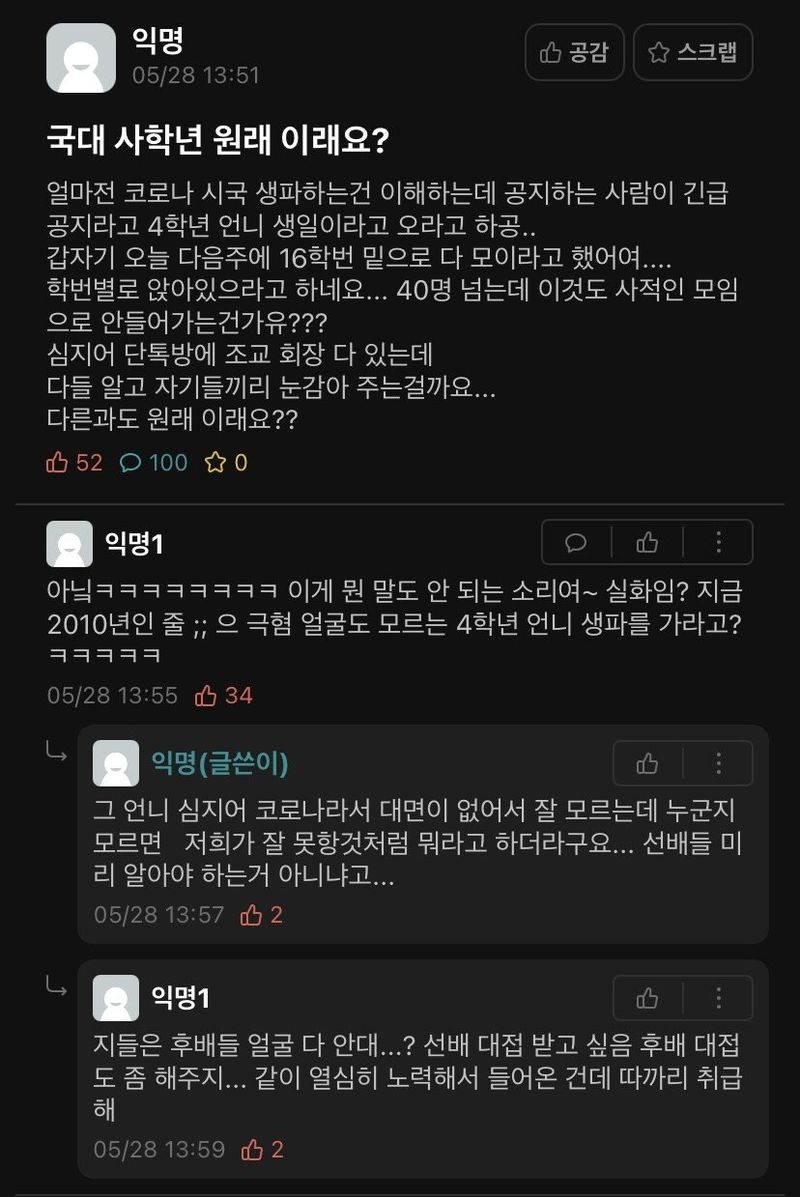Scrap the post with 스크랩 button
Screen dimensions: 800x1197
point(693,53)
